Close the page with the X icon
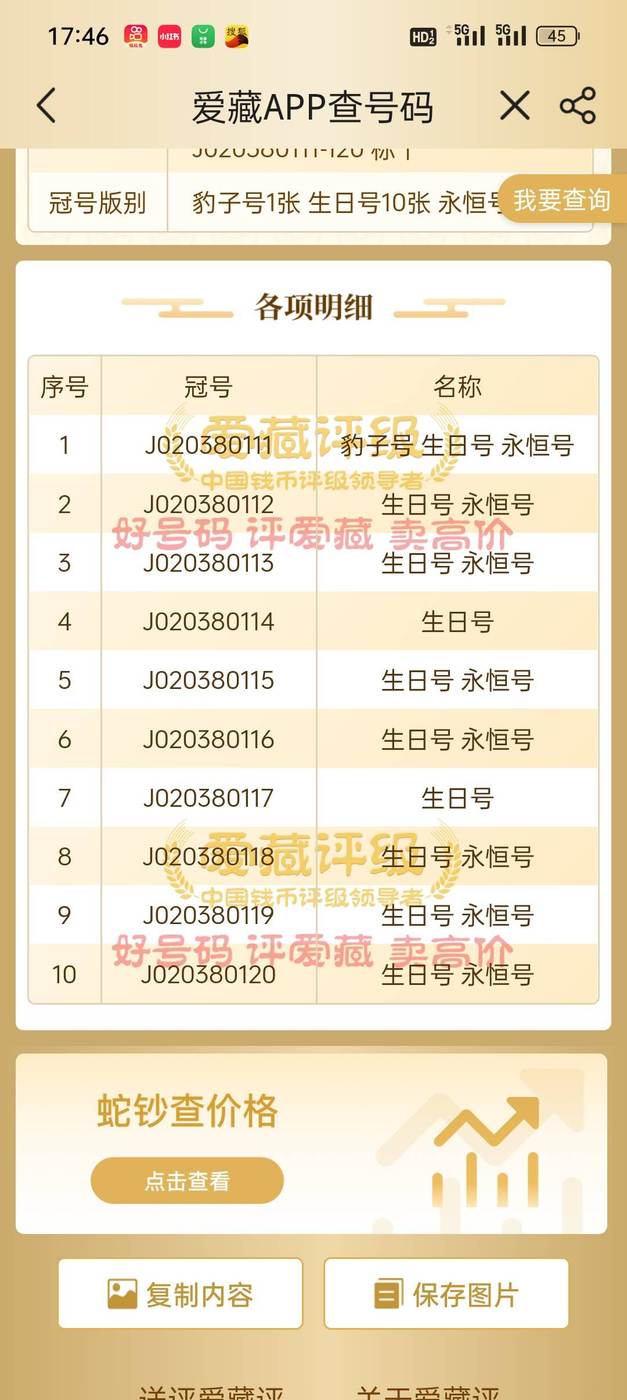The image size is (627, 1400). [515, 106]
